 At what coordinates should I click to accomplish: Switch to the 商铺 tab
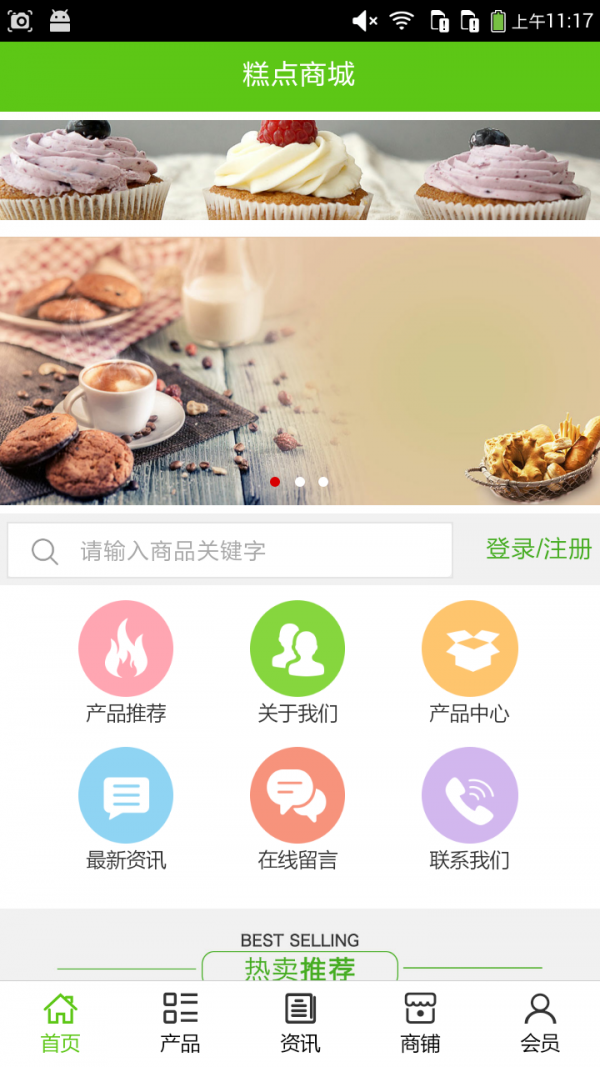click(x=420, y=1022)
